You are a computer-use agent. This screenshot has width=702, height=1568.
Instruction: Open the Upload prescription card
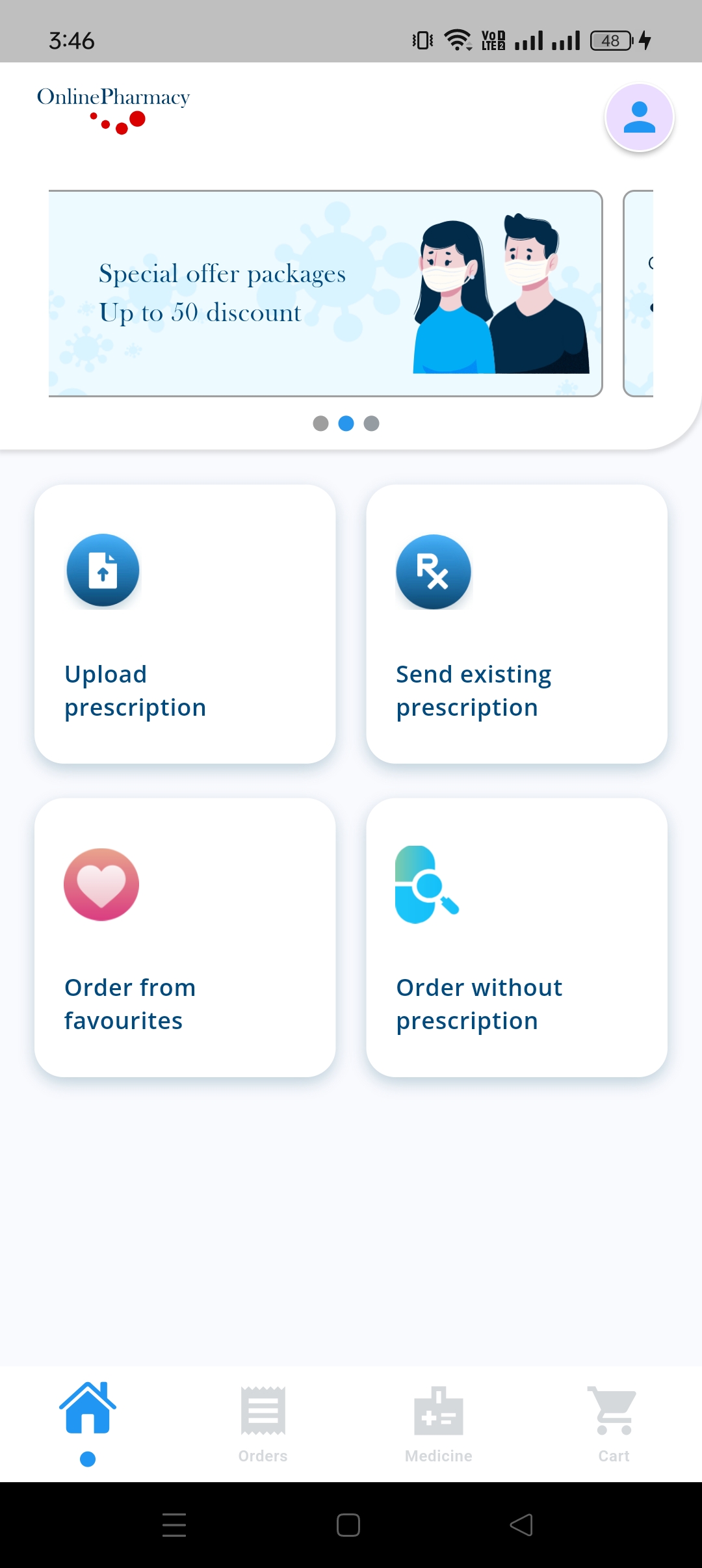pyautogui.click(x=185, y=624)
